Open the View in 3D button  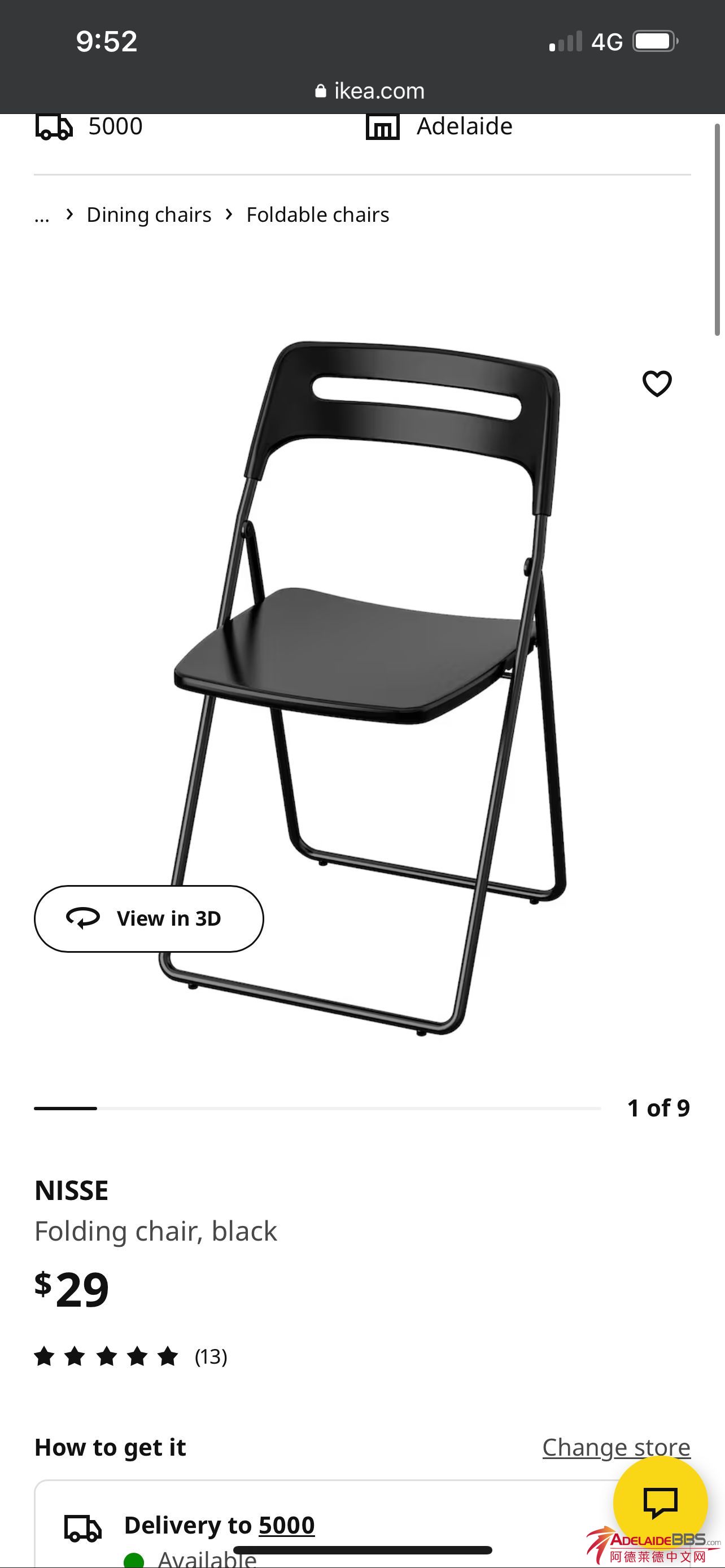149,918
